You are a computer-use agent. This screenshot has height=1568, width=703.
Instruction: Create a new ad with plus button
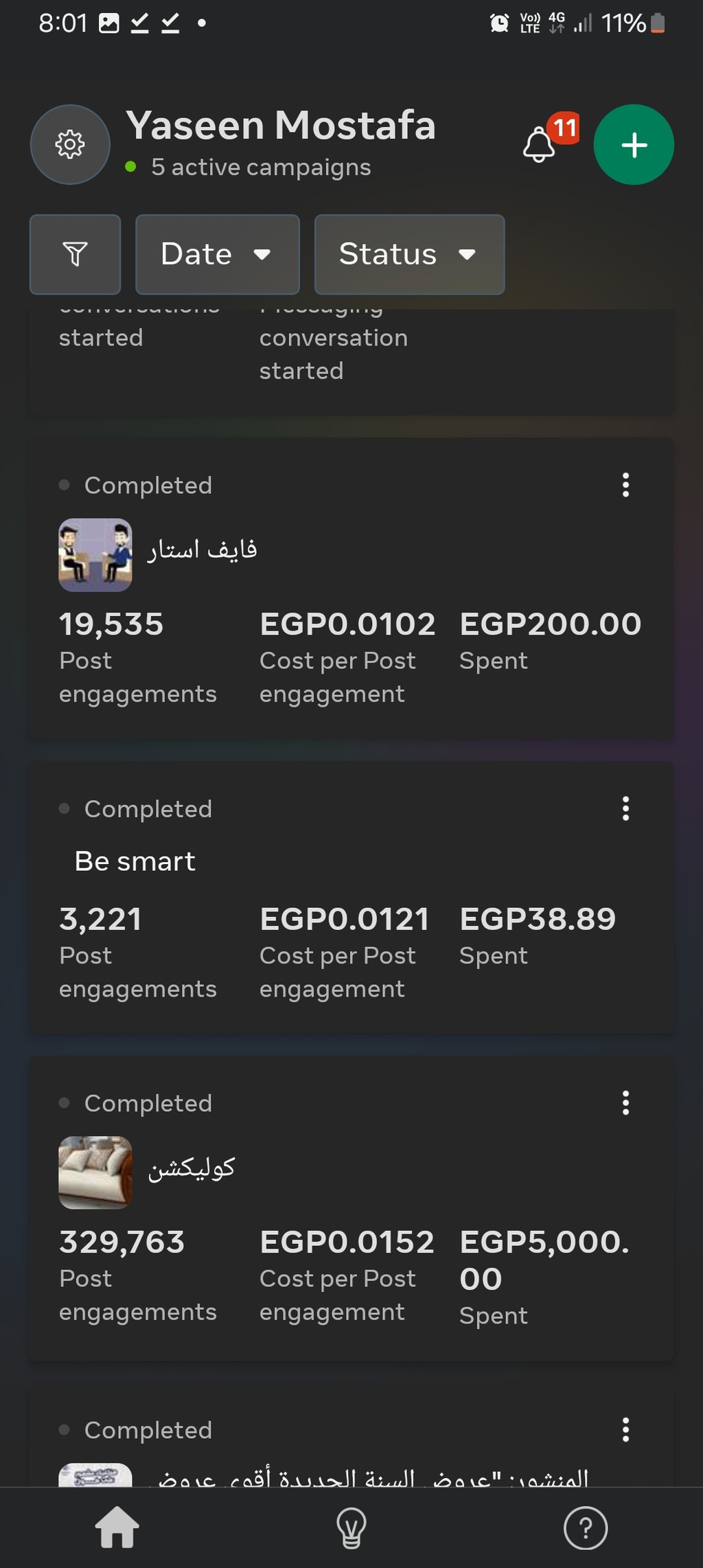click(x=634, y=144)
